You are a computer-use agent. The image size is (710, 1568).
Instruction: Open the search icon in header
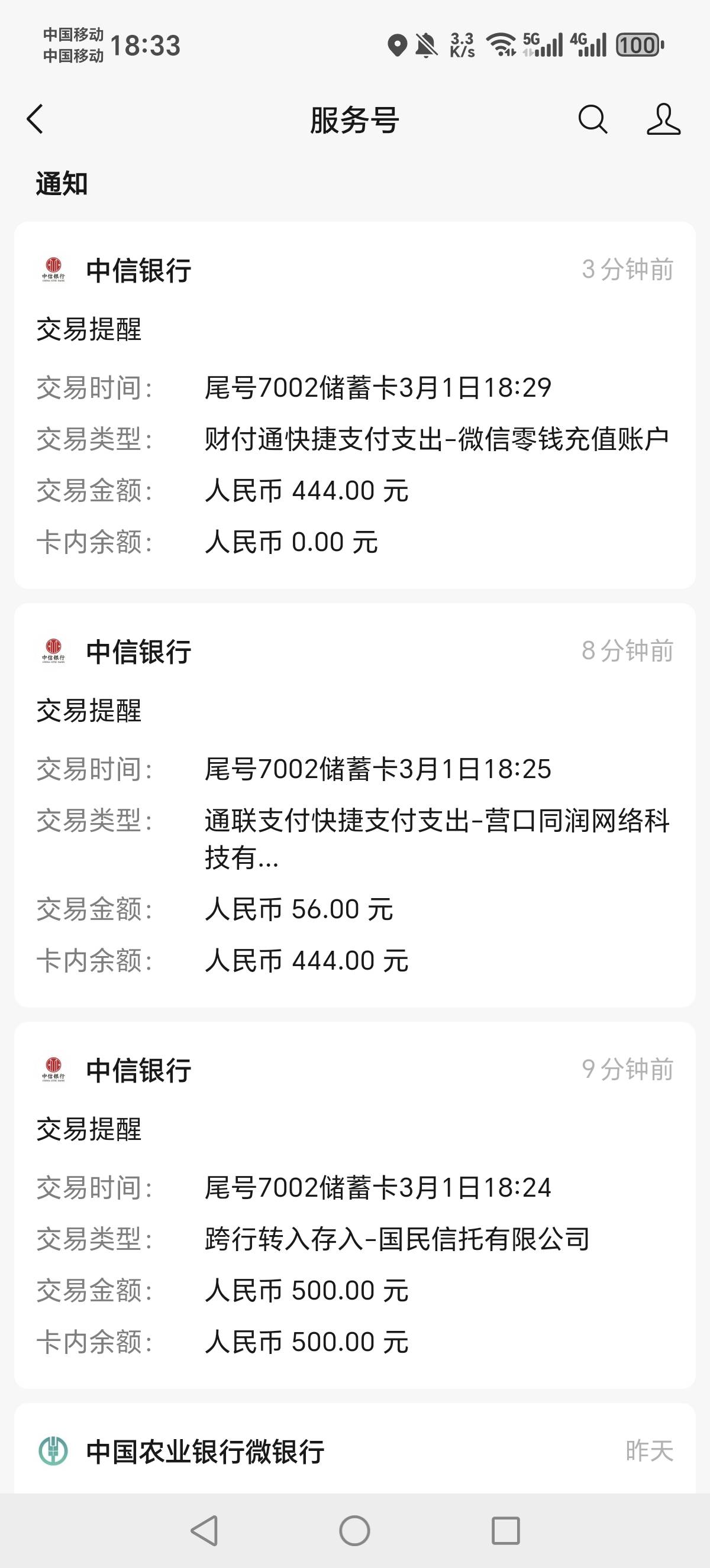pos(592,119)
